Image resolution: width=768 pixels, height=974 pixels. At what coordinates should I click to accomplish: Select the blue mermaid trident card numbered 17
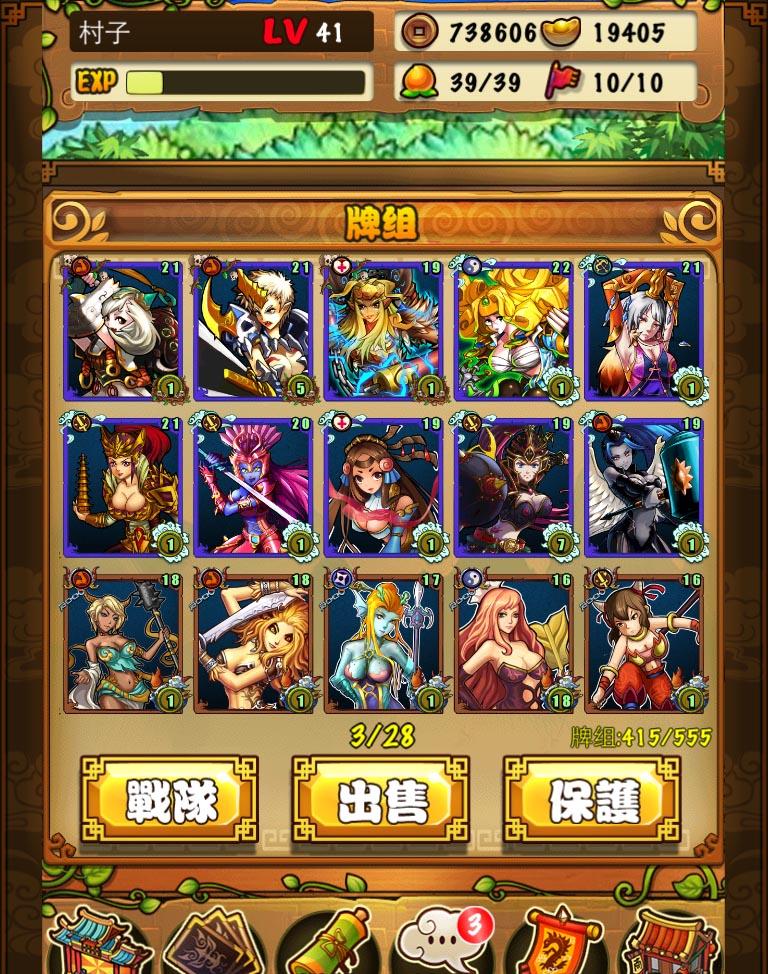click(x=384, y=643)
